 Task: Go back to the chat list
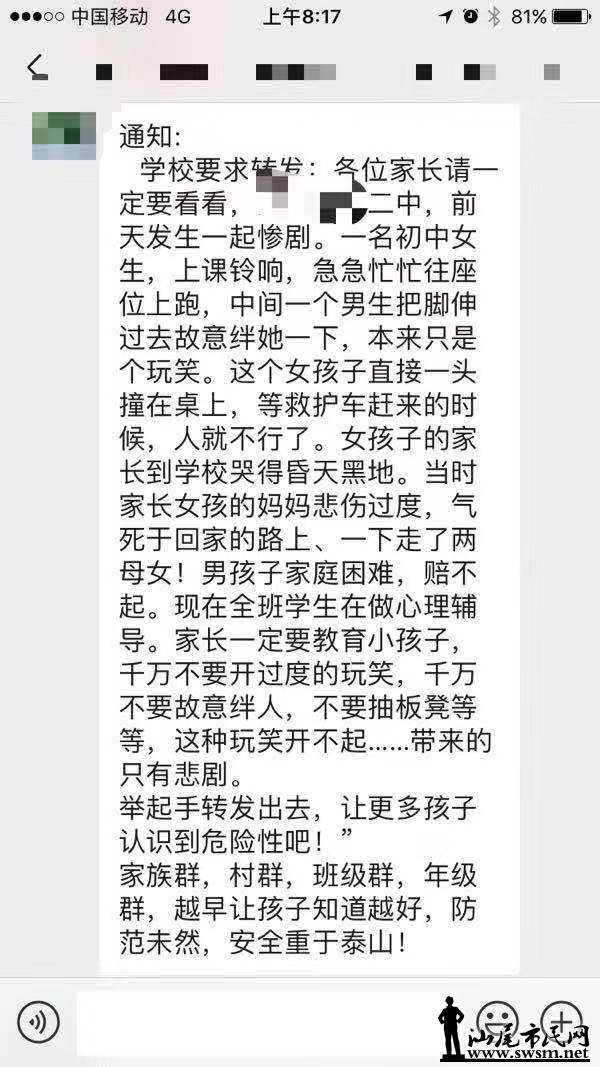tap(37, 68)
